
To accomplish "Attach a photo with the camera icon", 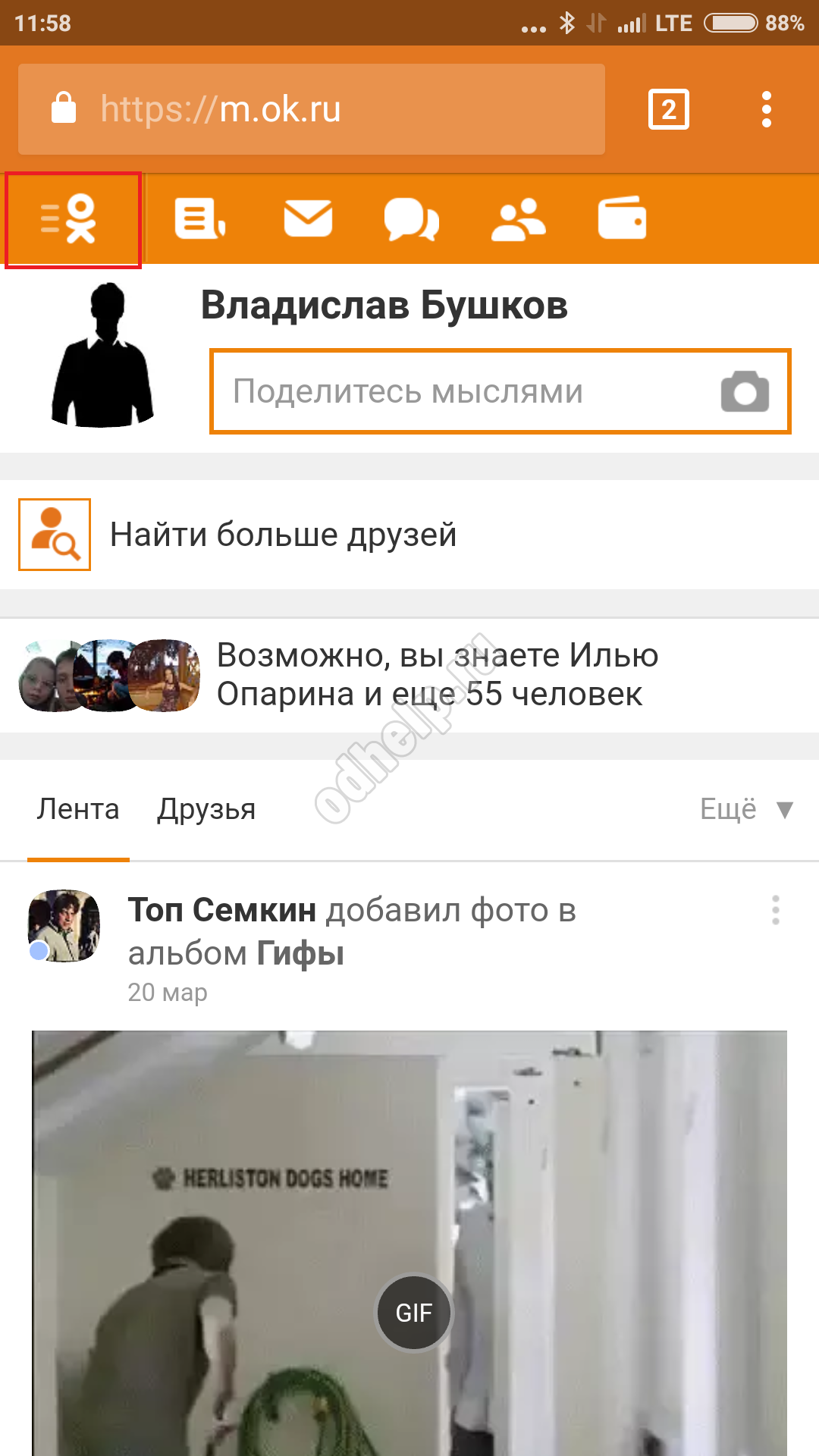I will point(745,391).
